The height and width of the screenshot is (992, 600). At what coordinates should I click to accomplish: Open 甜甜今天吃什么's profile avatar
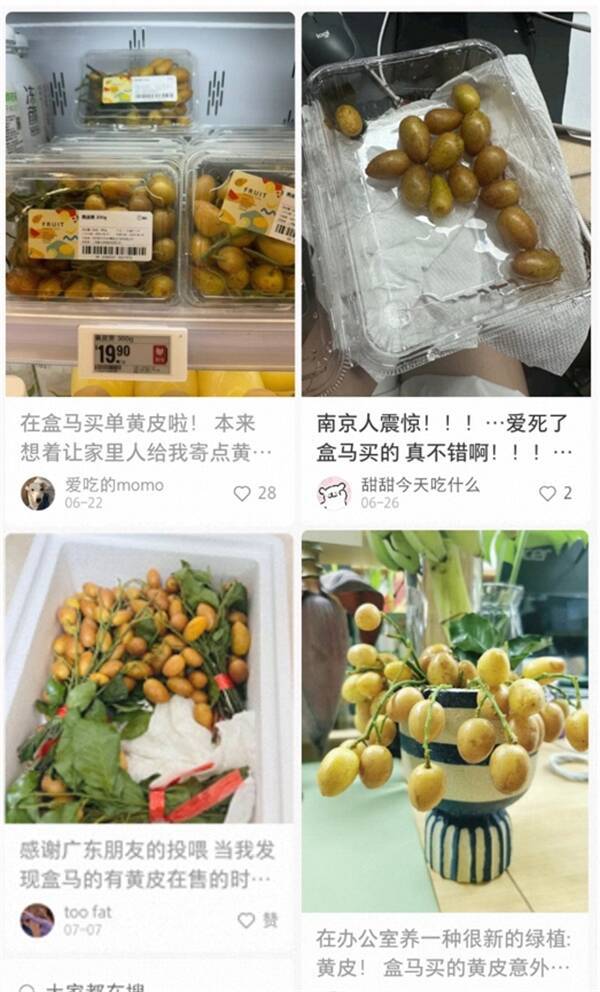(334, 493)
